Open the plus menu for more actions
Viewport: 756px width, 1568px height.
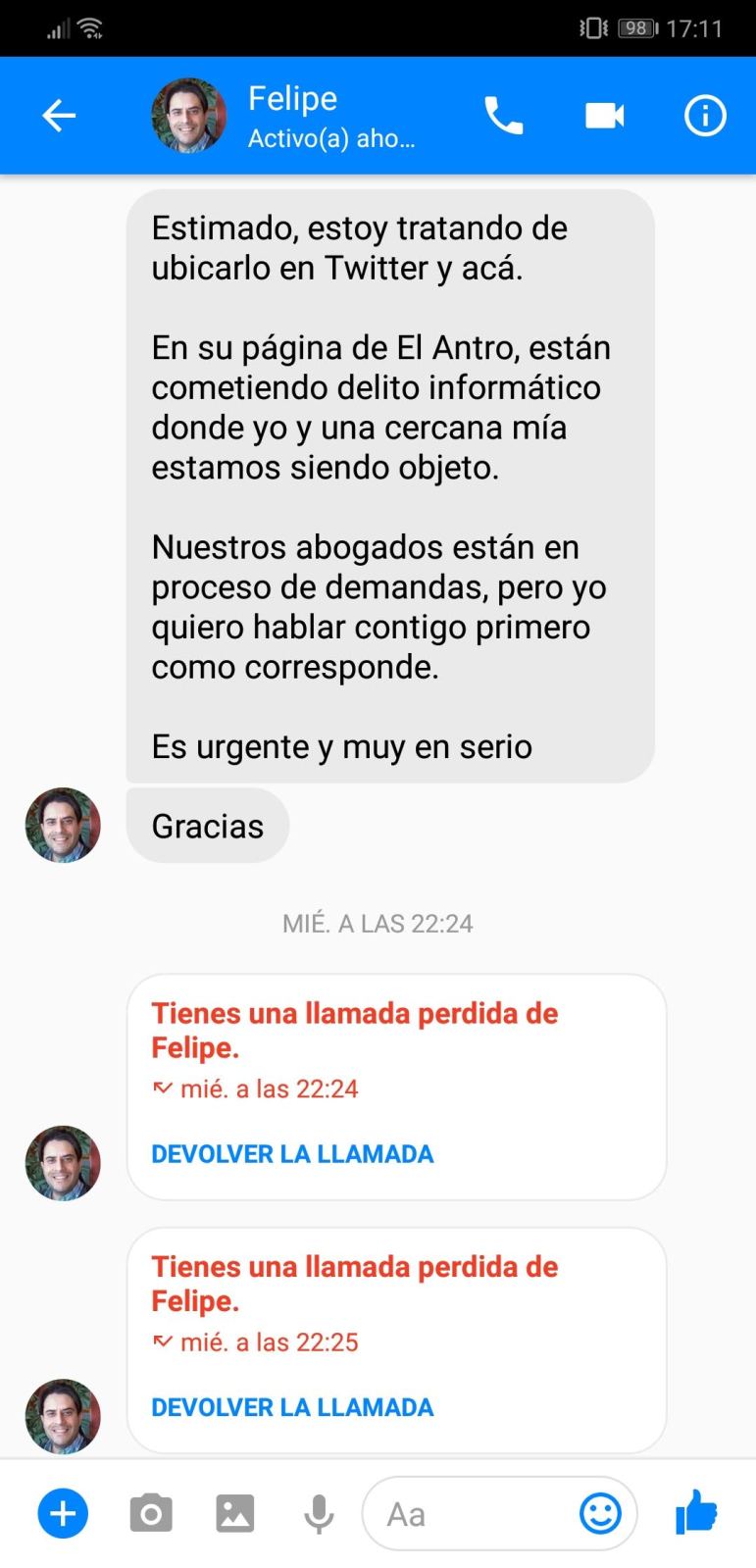click(x=63, y=1513)
